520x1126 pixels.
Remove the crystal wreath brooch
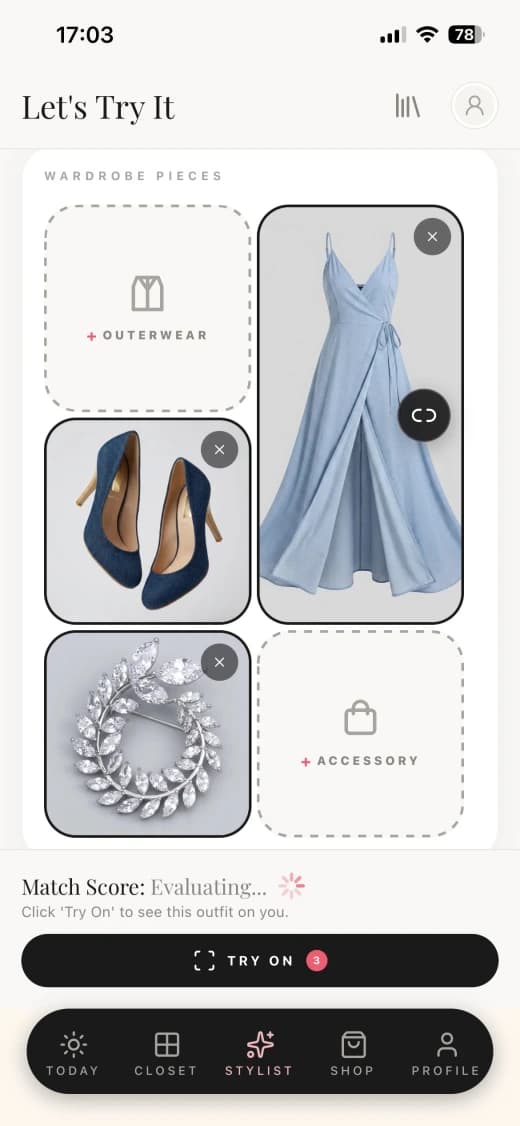(220, 662)
